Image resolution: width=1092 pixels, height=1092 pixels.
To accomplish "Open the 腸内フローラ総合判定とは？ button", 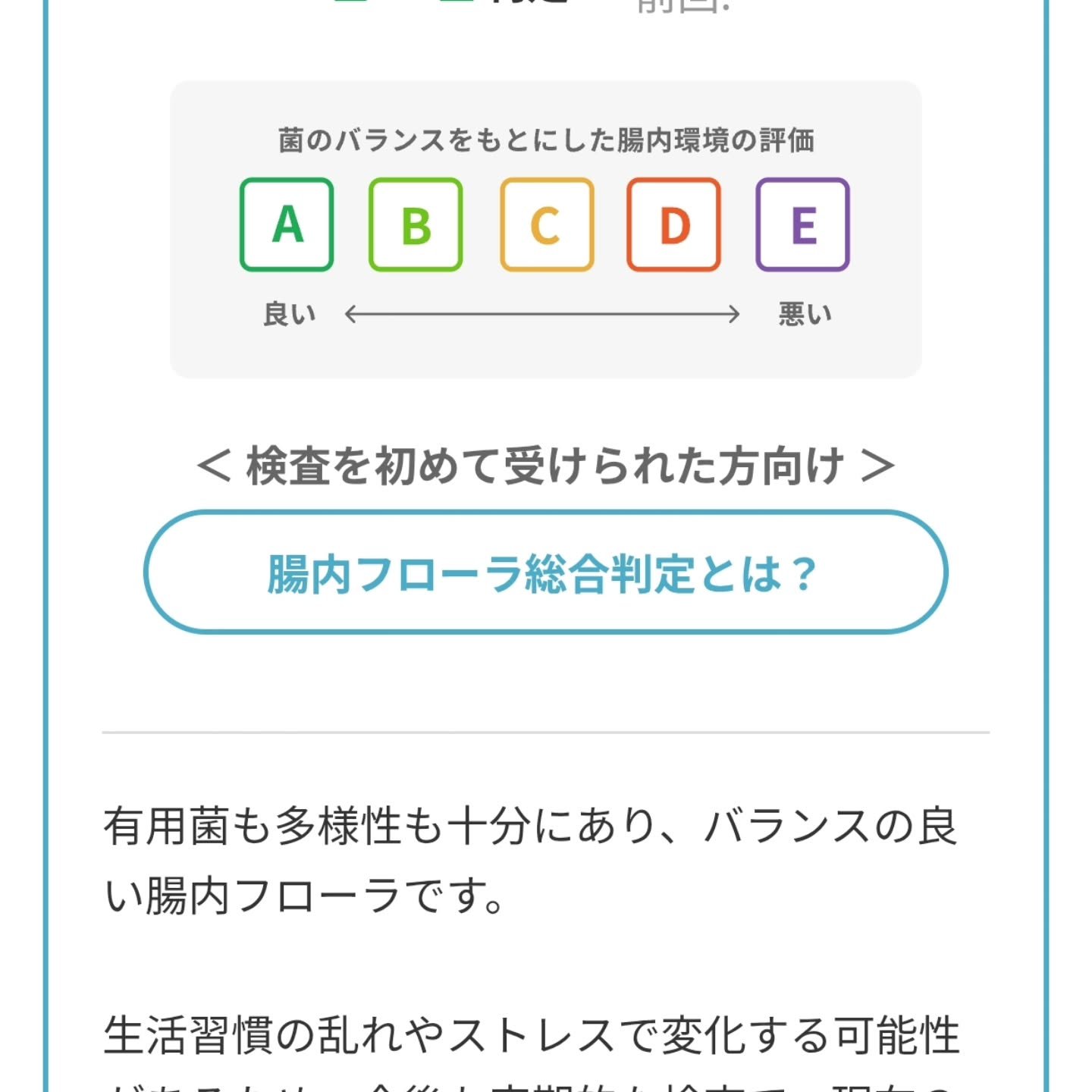I will (545, 573).
